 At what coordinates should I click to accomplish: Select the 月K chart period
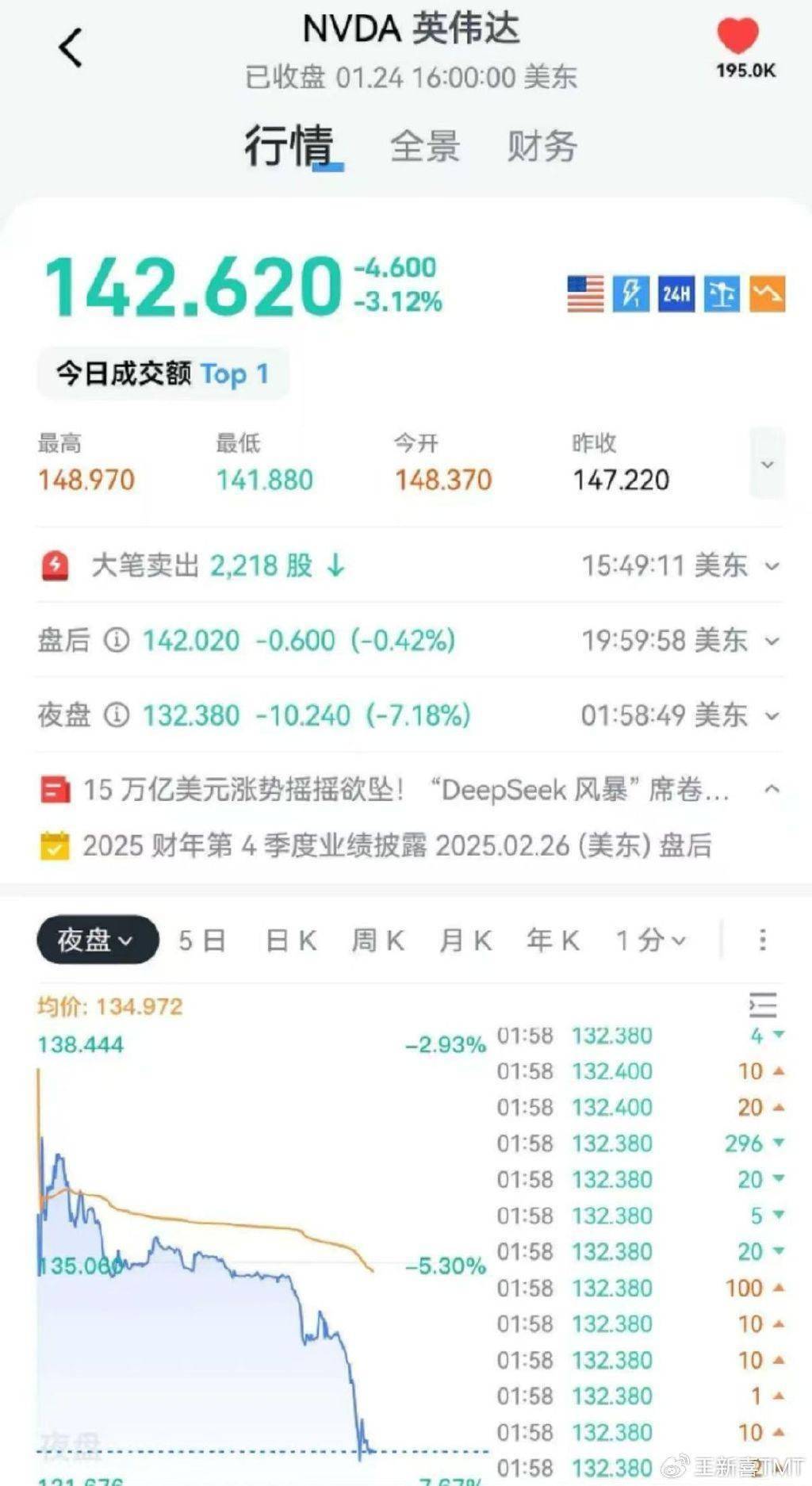[x=465, y=940]
